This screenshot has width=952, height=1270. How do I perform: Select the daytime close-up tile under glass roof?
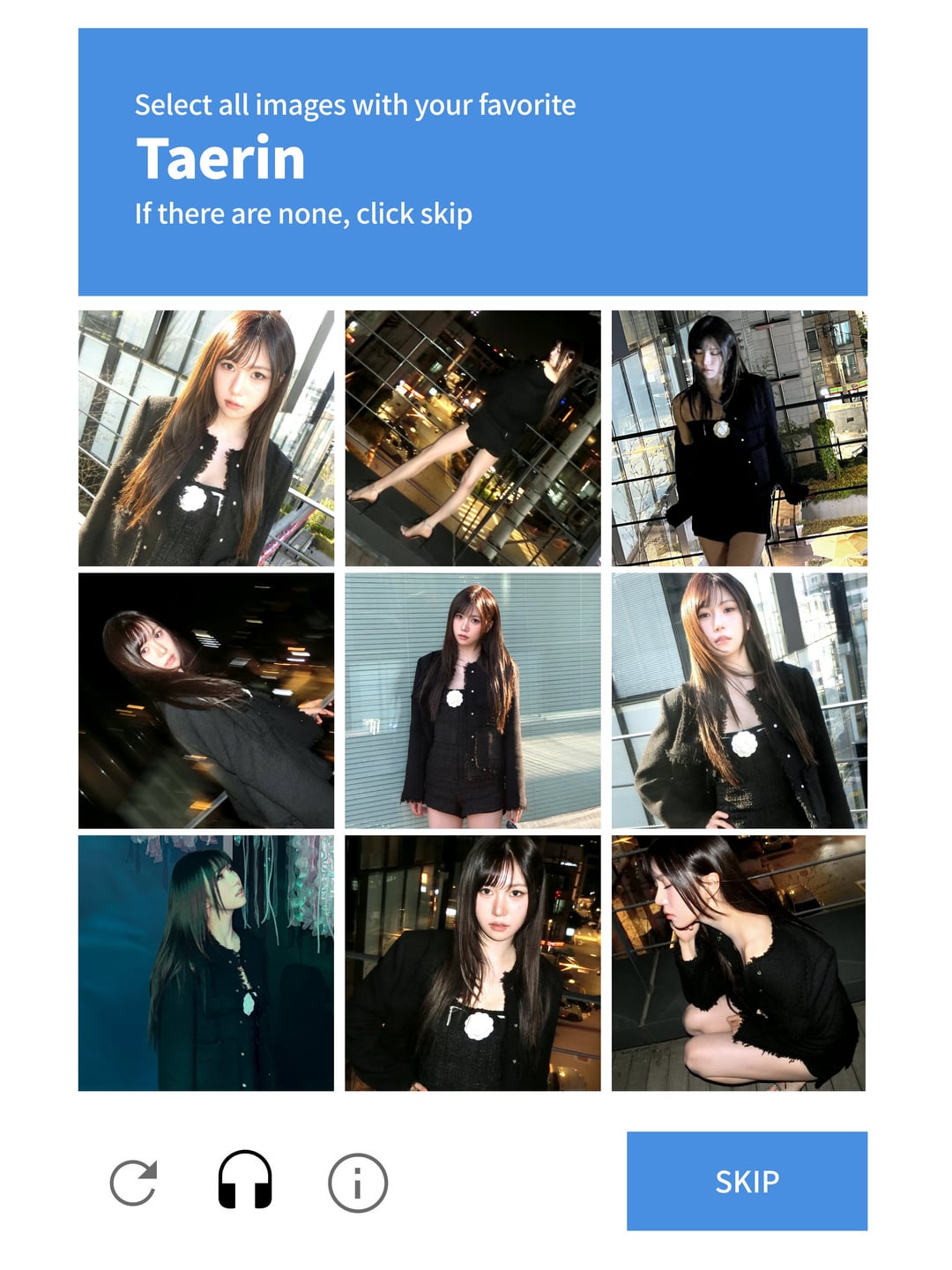tap(206, 437)
